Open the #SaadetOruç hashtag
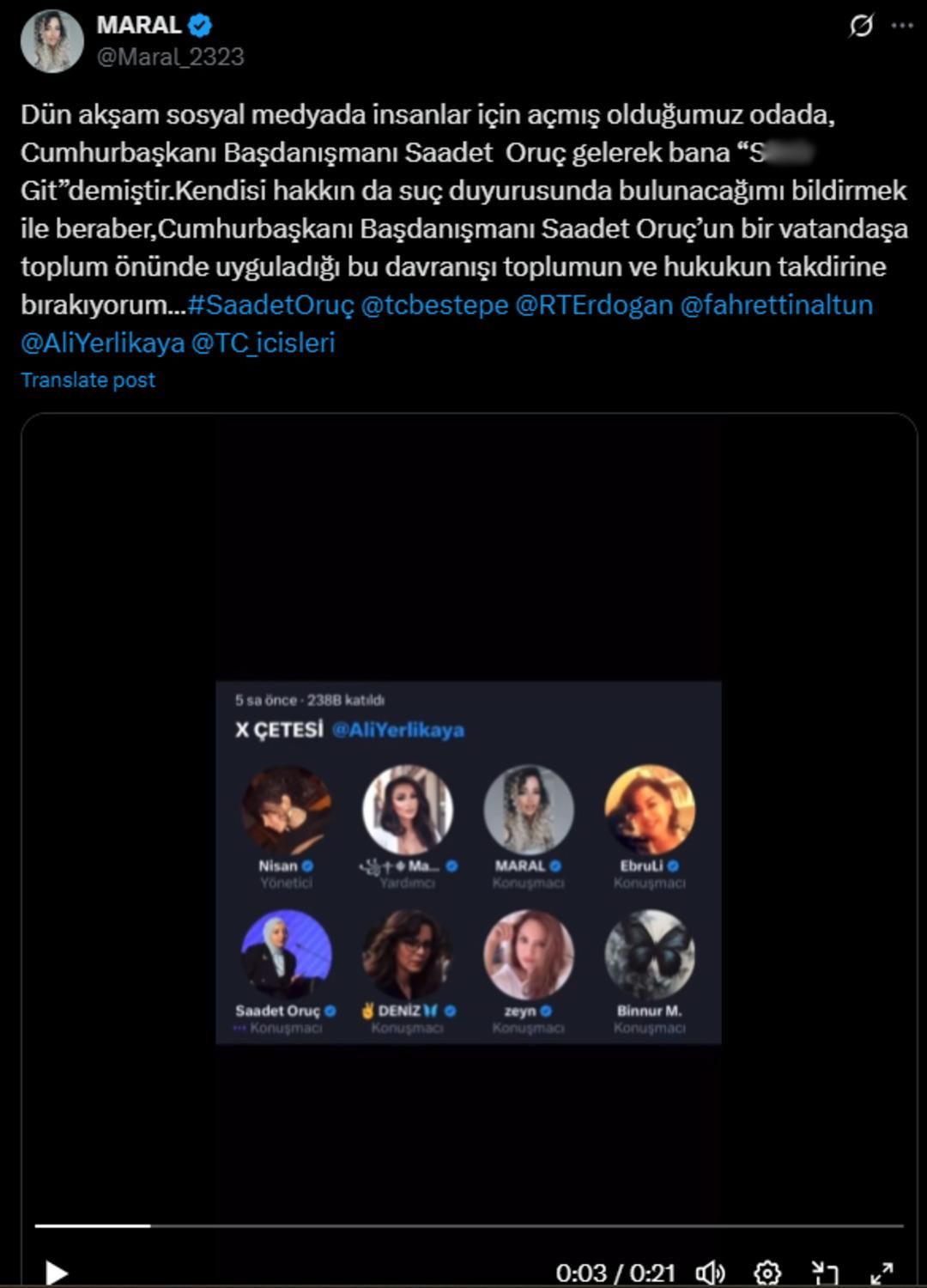927x1288 pixels. (x=270, y=305)
